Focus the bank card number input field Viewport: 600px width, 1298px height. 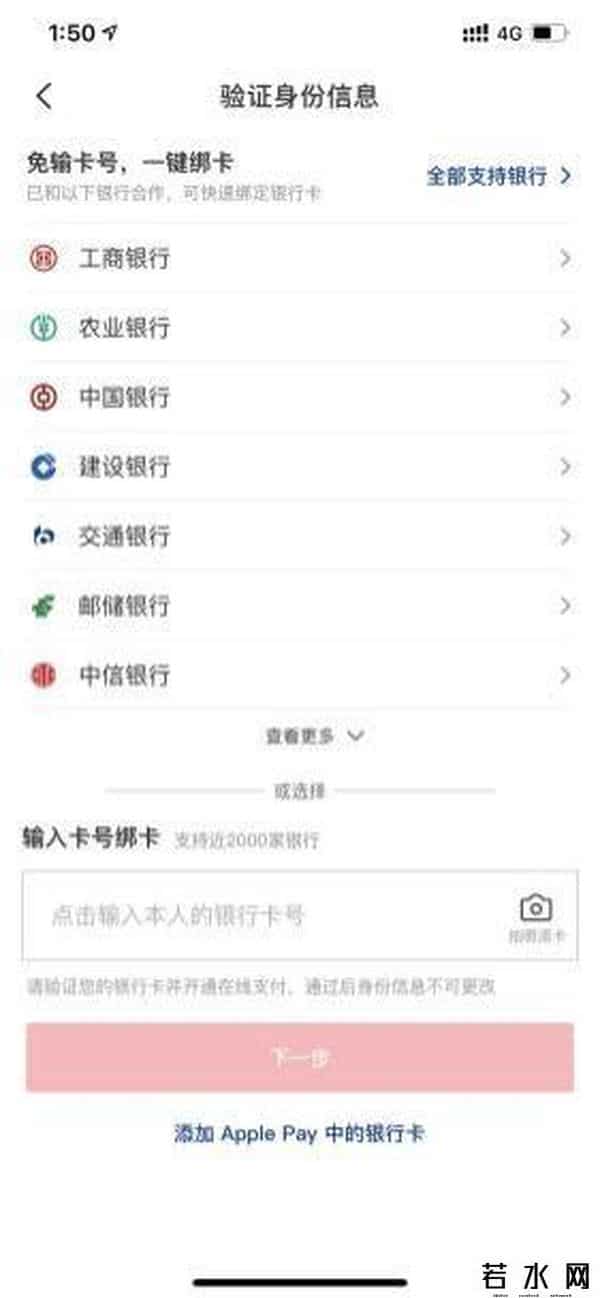click(x=270, y=915)
